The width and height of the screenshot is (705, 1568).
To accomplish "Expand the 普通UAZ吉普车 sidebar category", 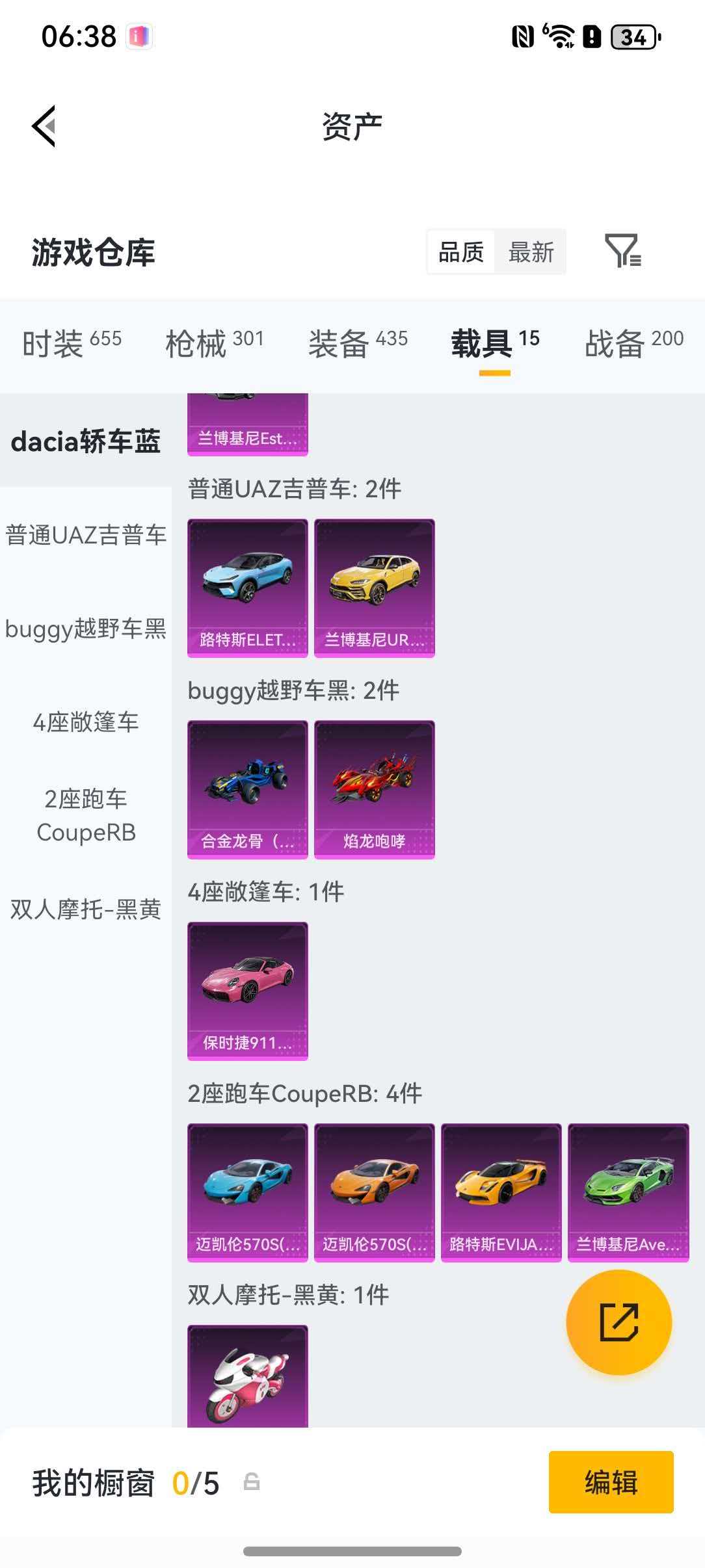I will pyautogui.click(x=85, y=535).
